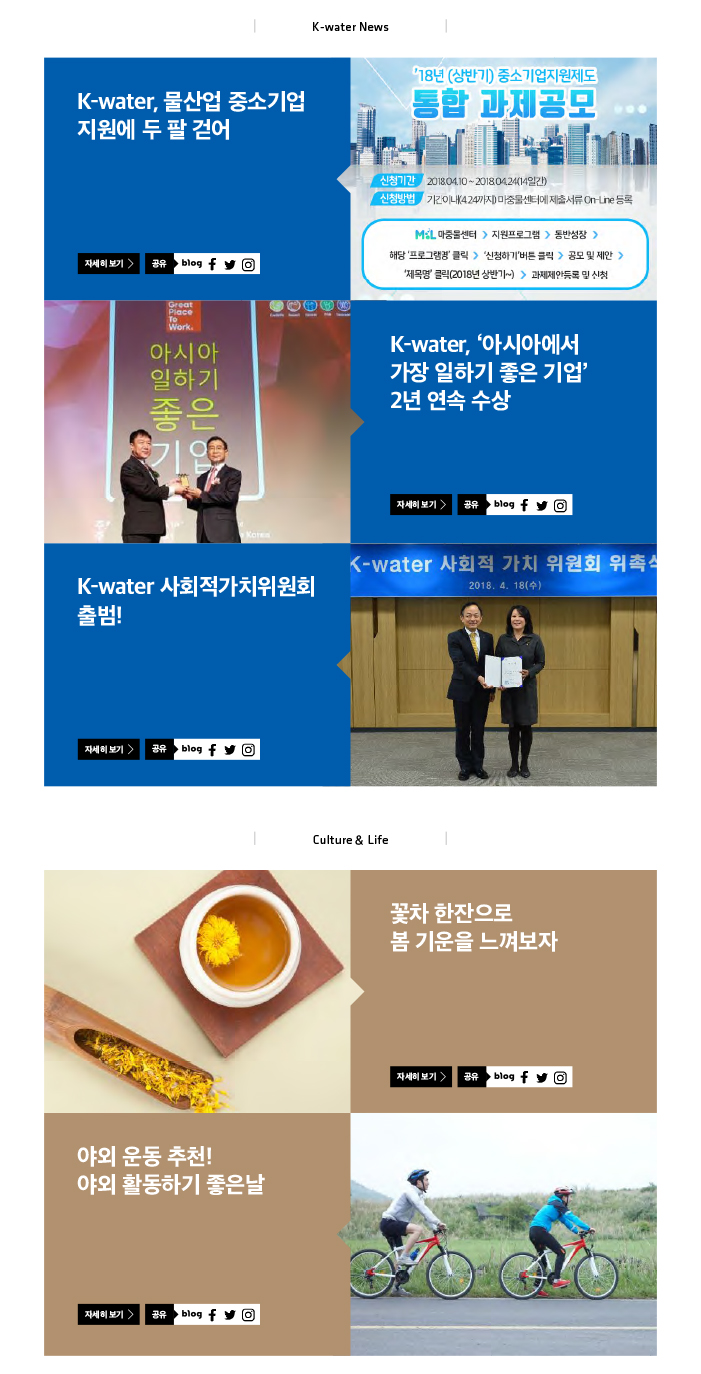Share 야외 운동 추천 article on Instagram
This screenshot has width=701, height=1374.
248,1314
